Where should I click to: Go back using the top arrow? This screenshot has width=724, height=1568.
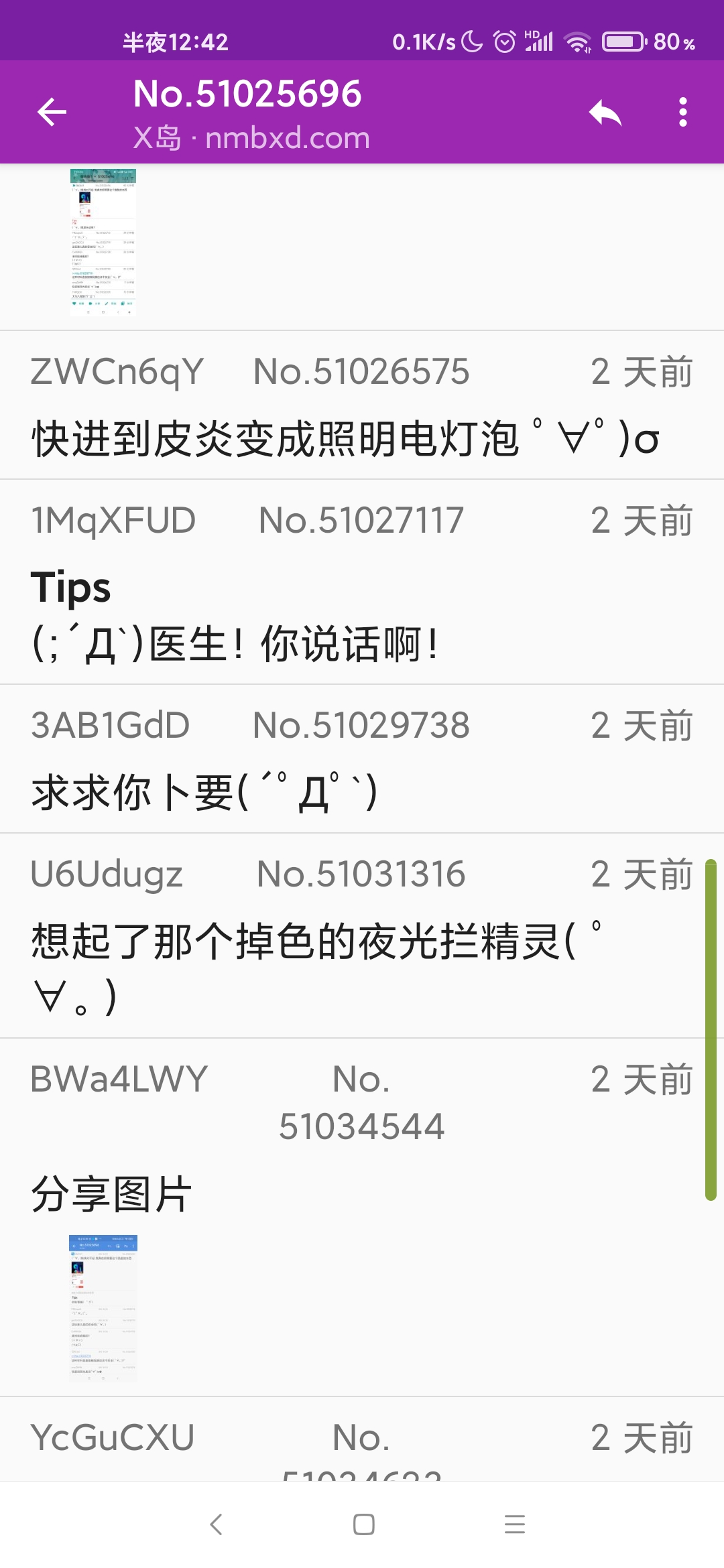tap(52, 112)
